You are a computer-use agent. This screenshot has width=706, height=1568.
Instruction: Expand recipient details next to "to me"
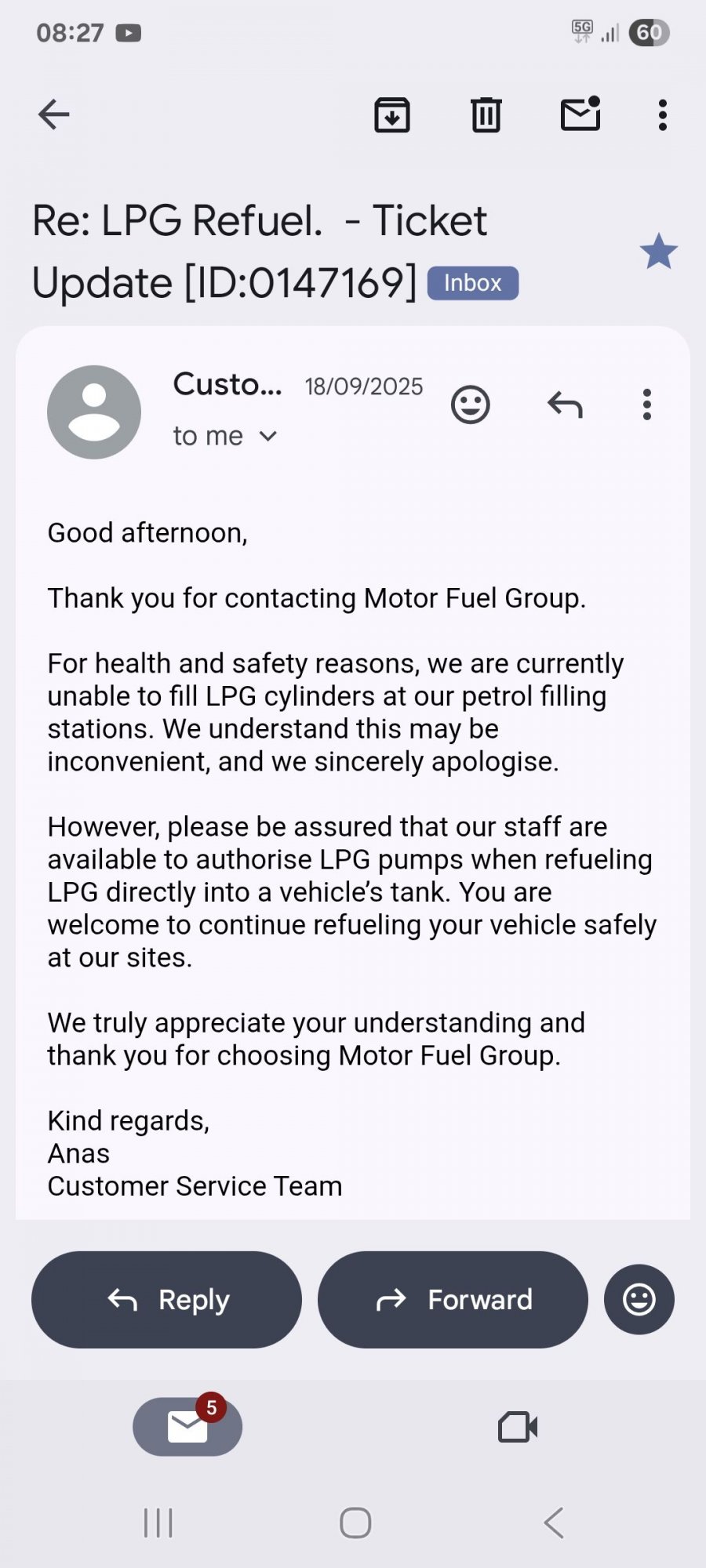(268, 436)
